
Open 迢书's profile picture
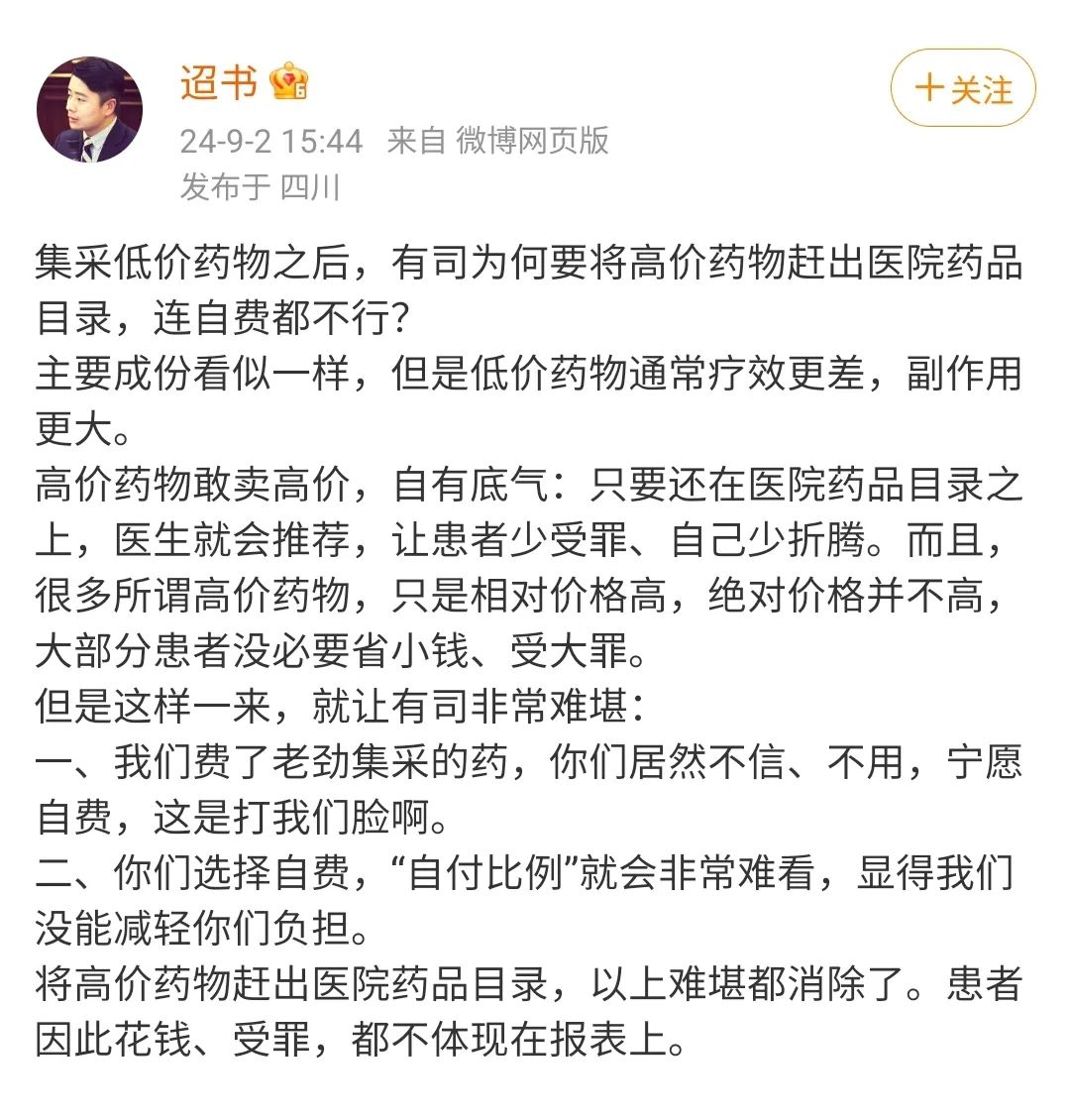[x=89, y=109]
